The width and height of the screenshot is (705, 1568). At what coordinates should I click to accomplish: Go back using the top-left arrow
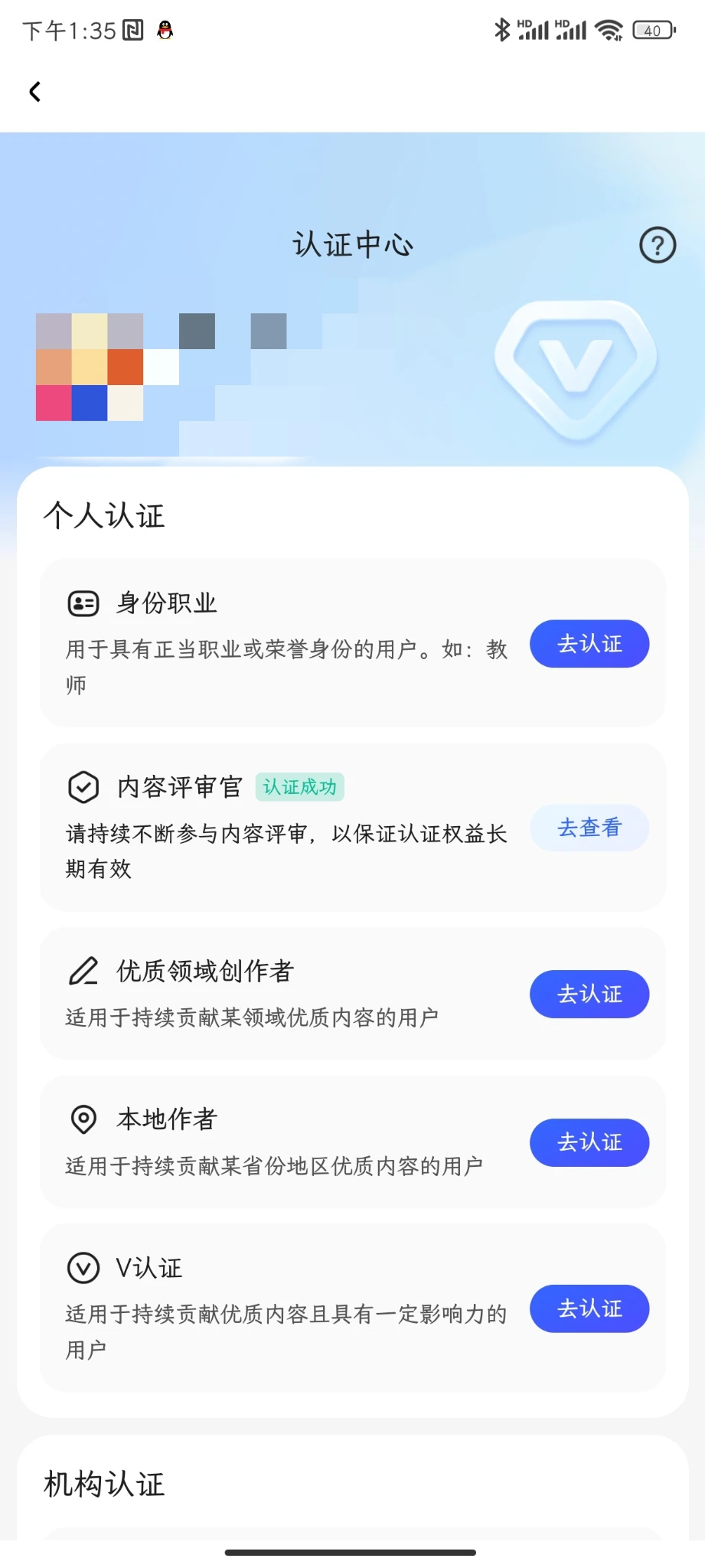[x=34, y=92]
